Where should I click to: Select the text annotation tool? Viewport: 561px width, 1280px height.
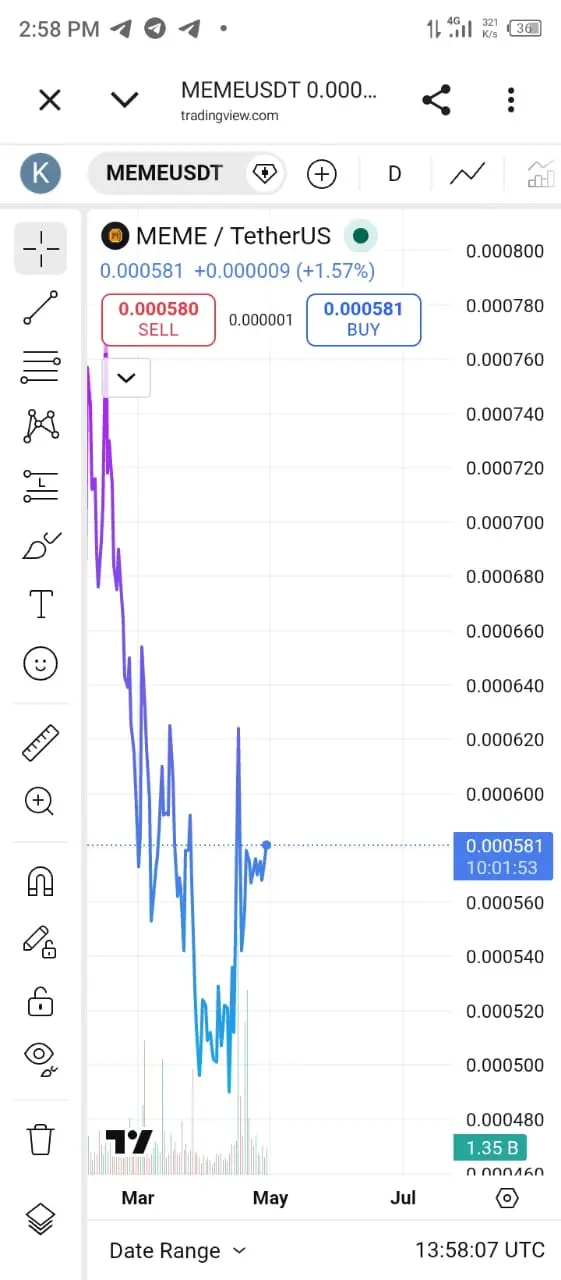[41, 604]
